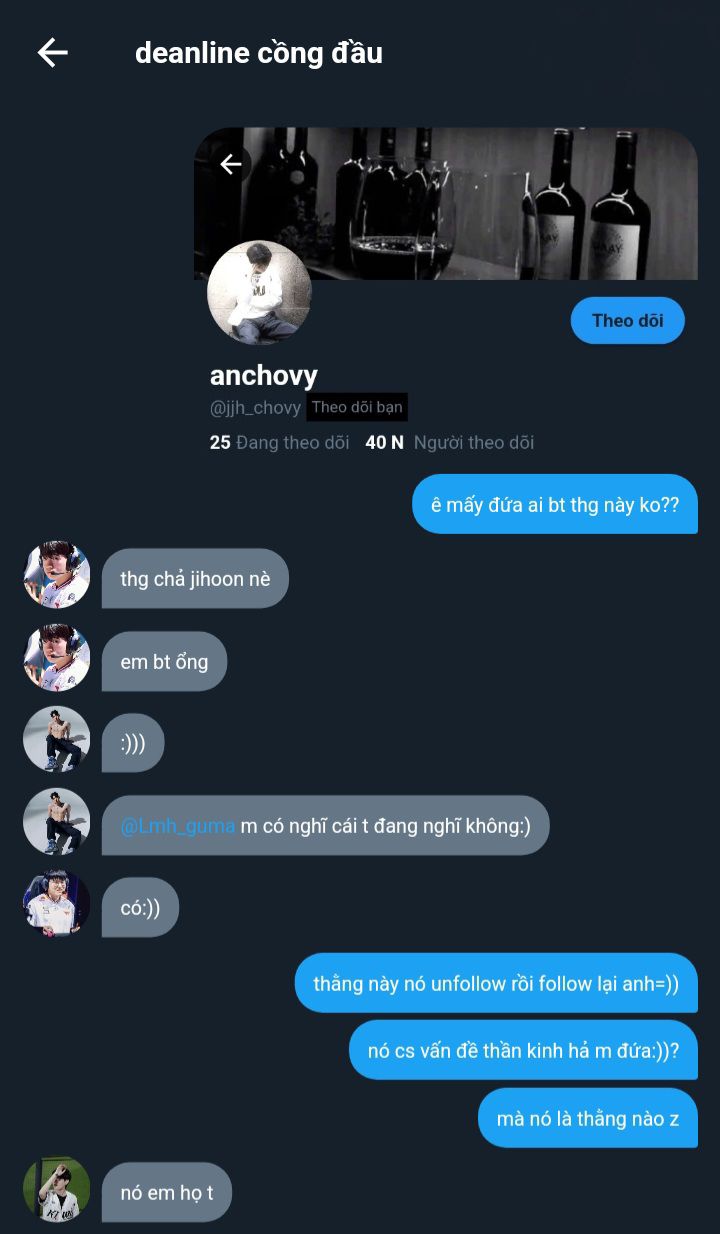
Task: Open the @Lmh_guma mention link
Action: click(178, 826)
